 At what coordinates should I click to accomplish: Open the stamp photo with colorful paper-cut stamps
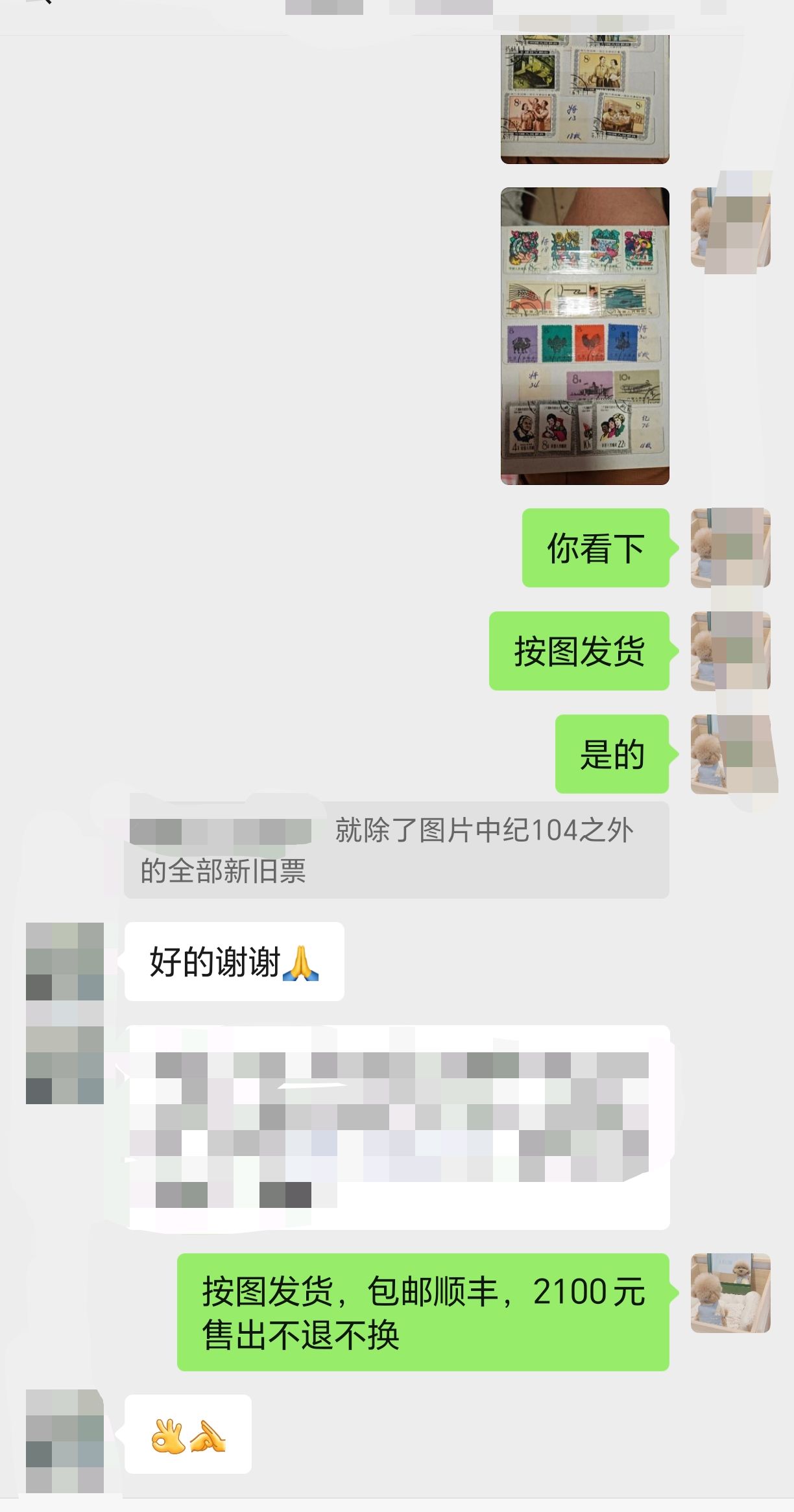[584, 336]
